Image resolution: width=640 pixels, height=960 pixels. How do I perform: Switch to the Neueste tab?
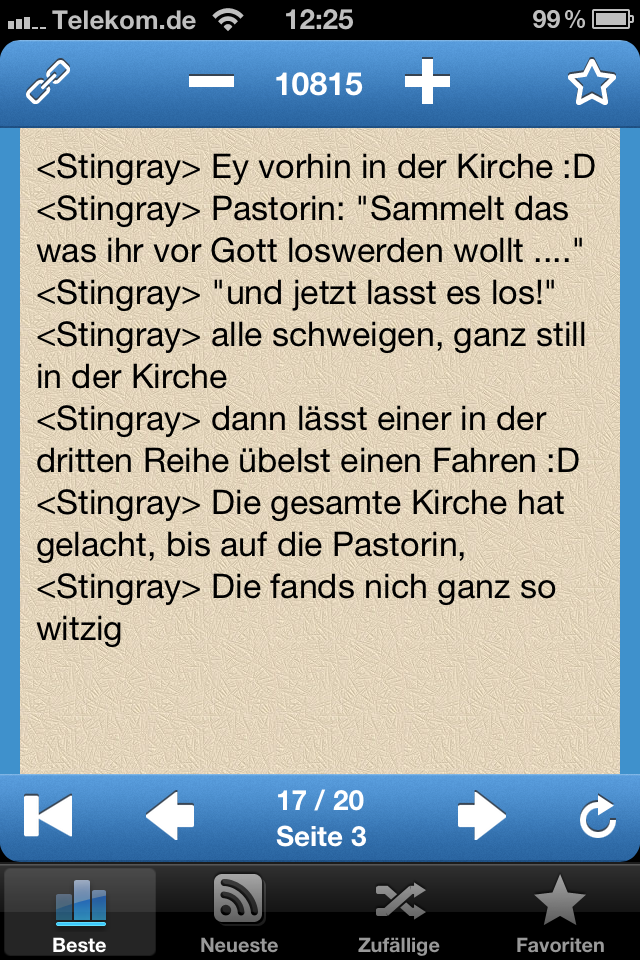tap(239, 912)
